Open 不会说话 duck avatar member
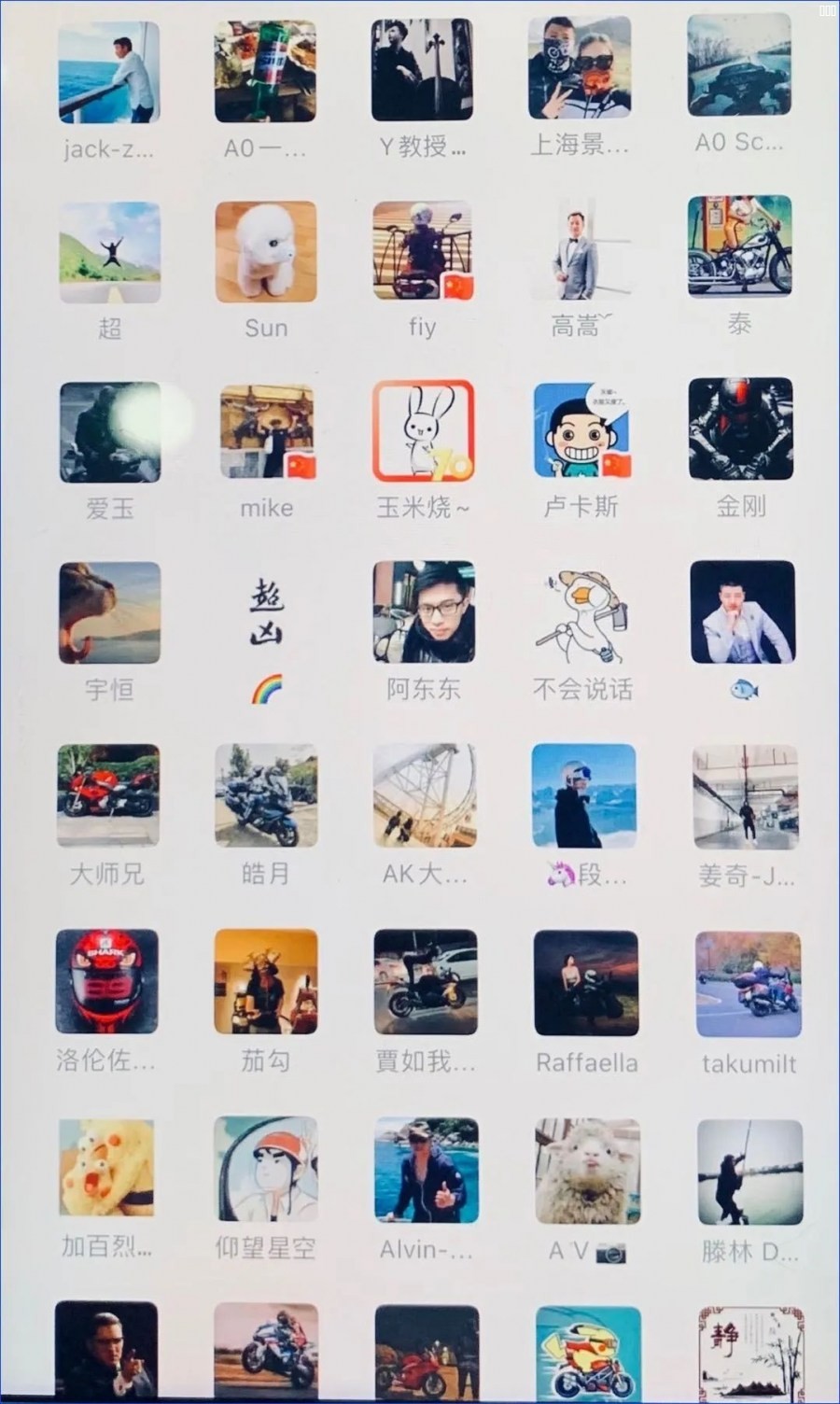 [582, 612]
